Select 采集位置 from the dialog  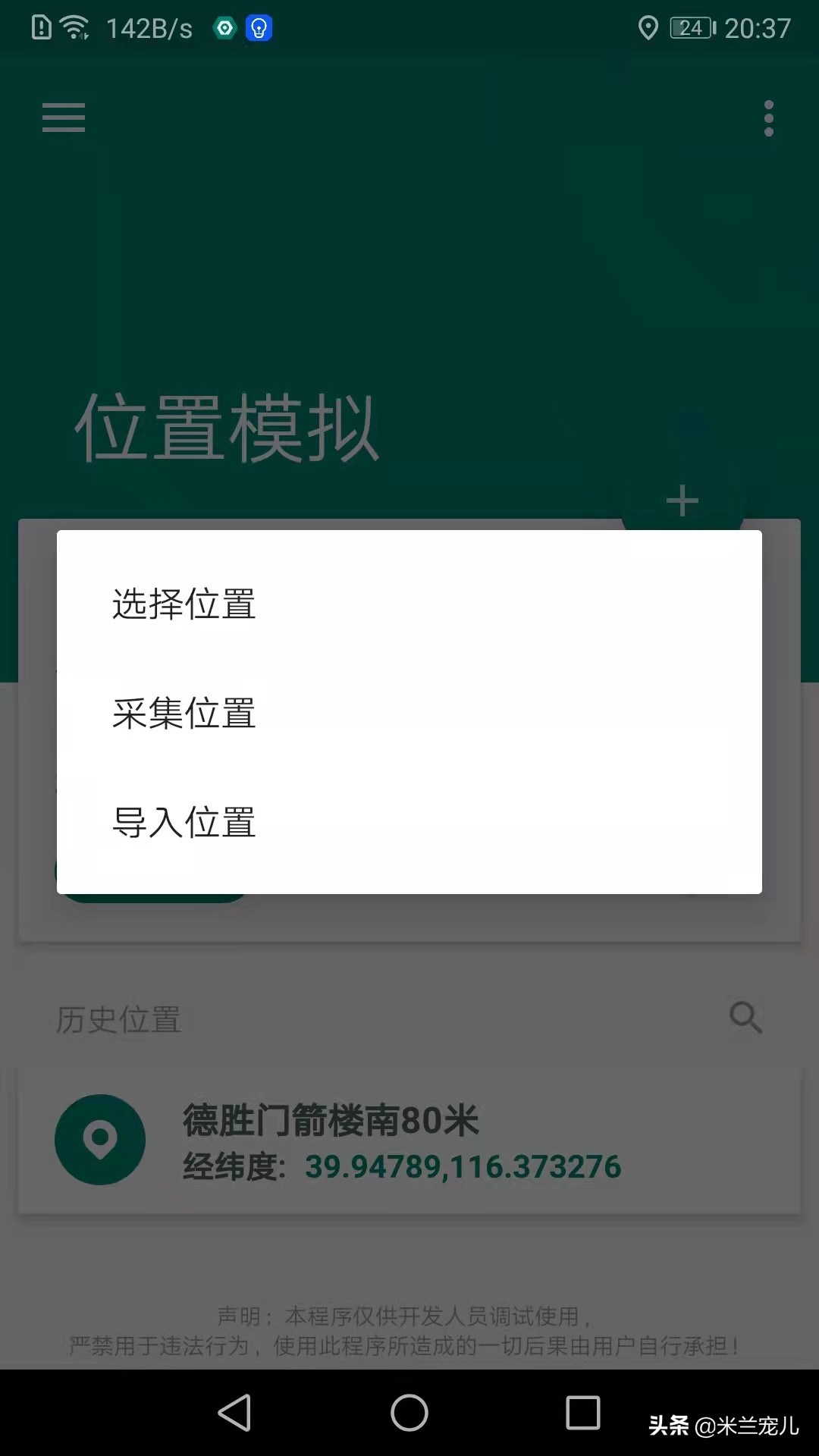point(184,714)
